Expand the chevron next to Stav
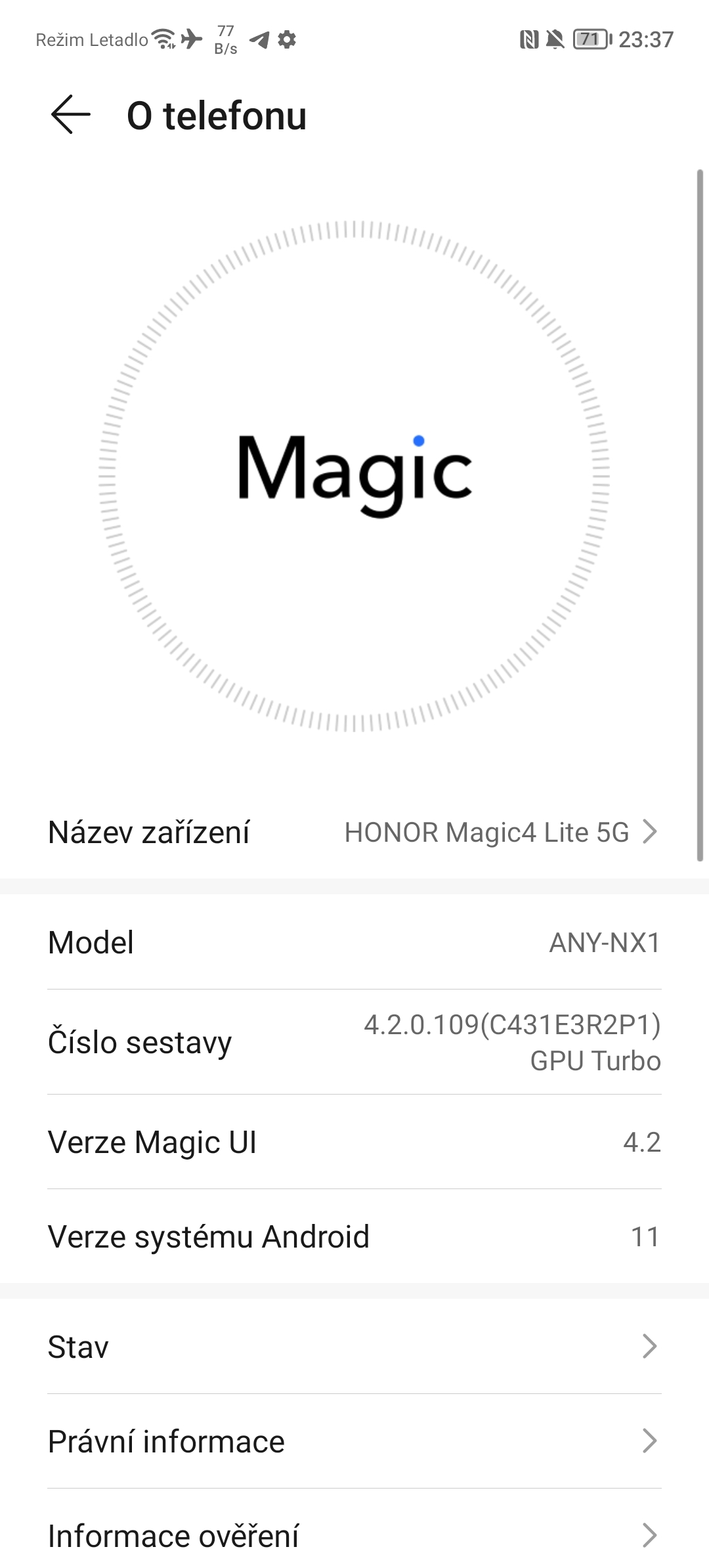Viewport: 709px width, 1568px height. point(650,1347)
